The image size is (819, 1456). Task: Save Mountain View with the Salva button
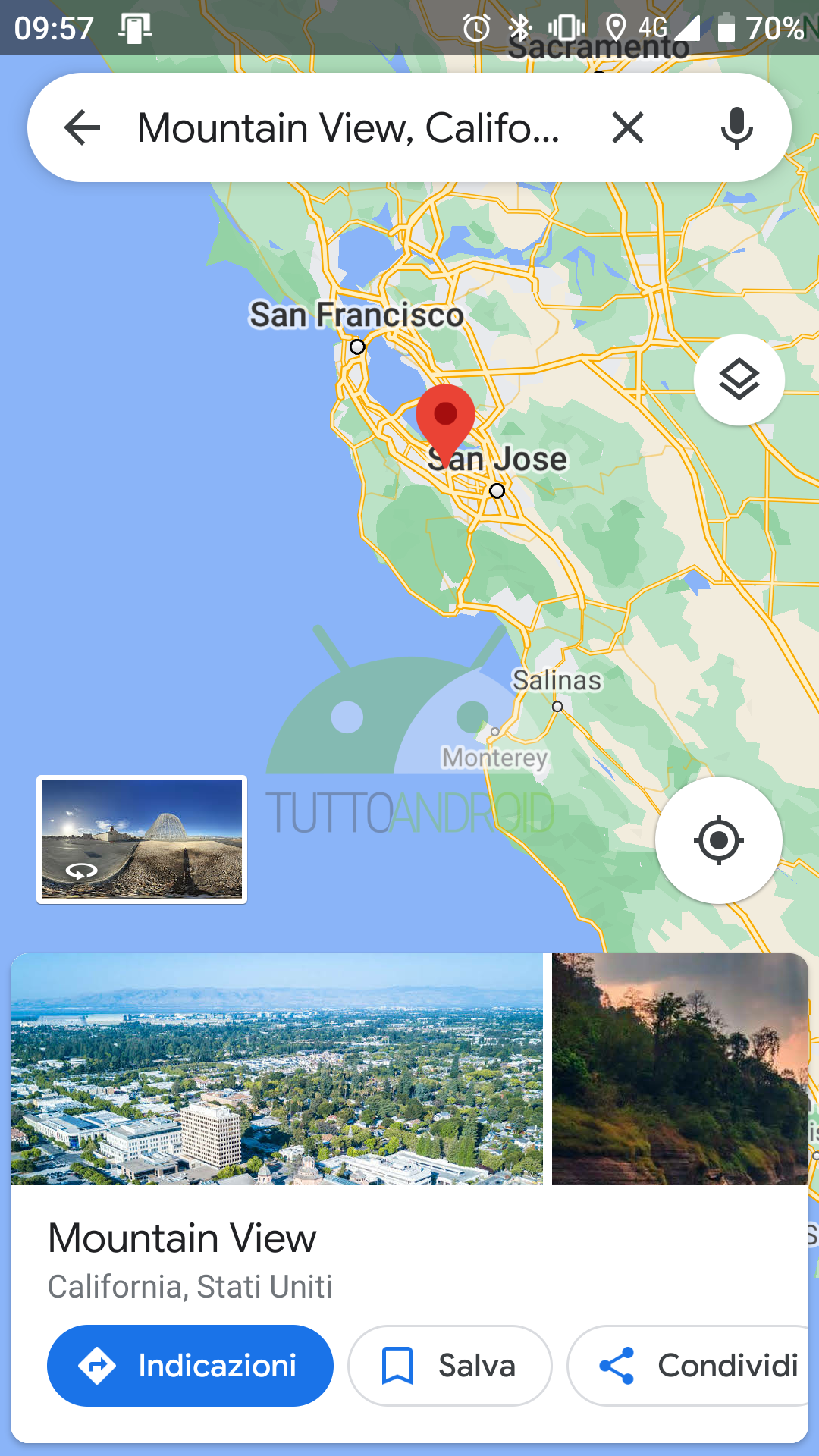450,1366
